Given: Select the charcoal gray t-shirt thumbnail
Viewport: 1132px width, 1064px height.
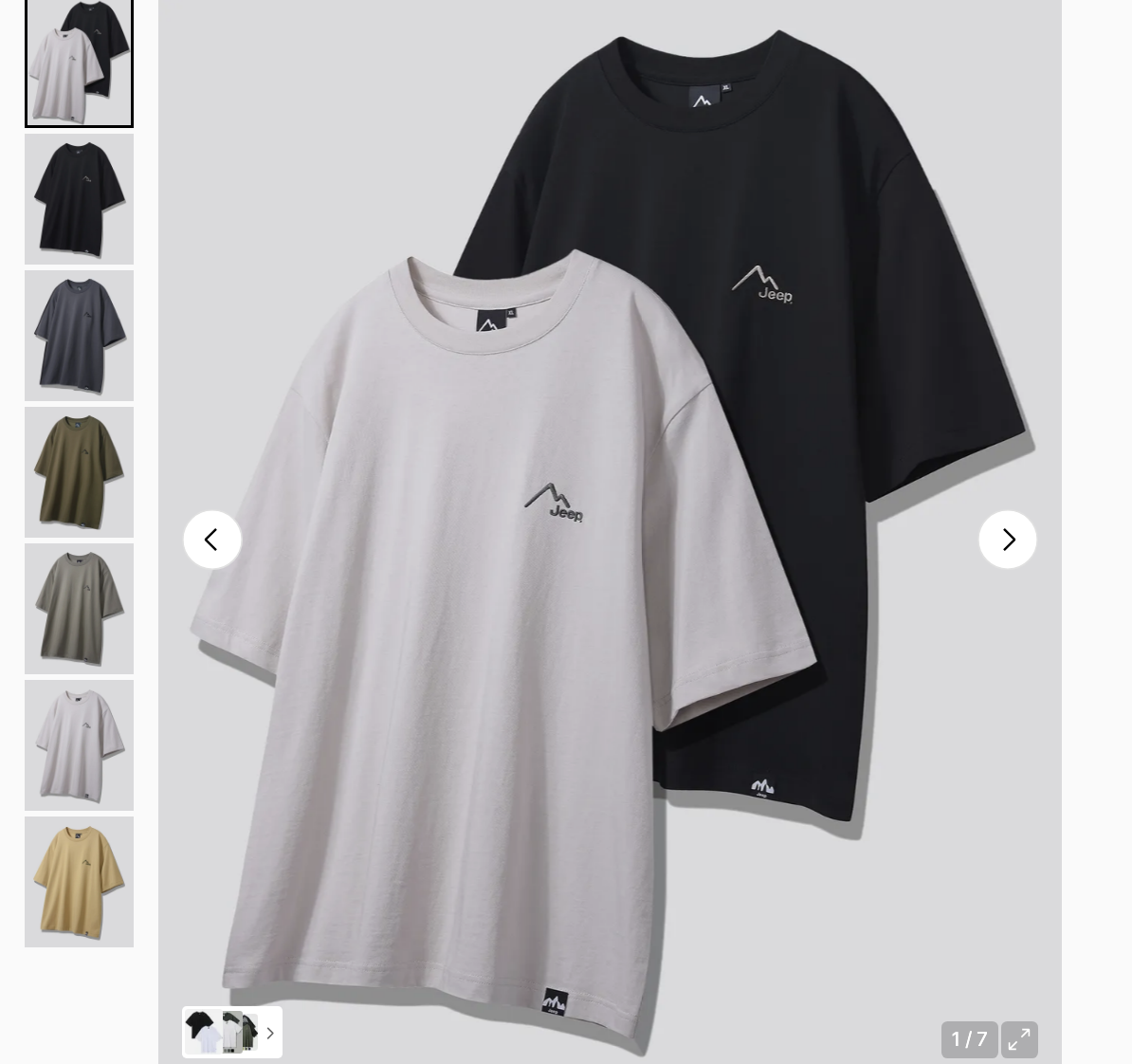Looking at the screenshot, I should 80,336.
